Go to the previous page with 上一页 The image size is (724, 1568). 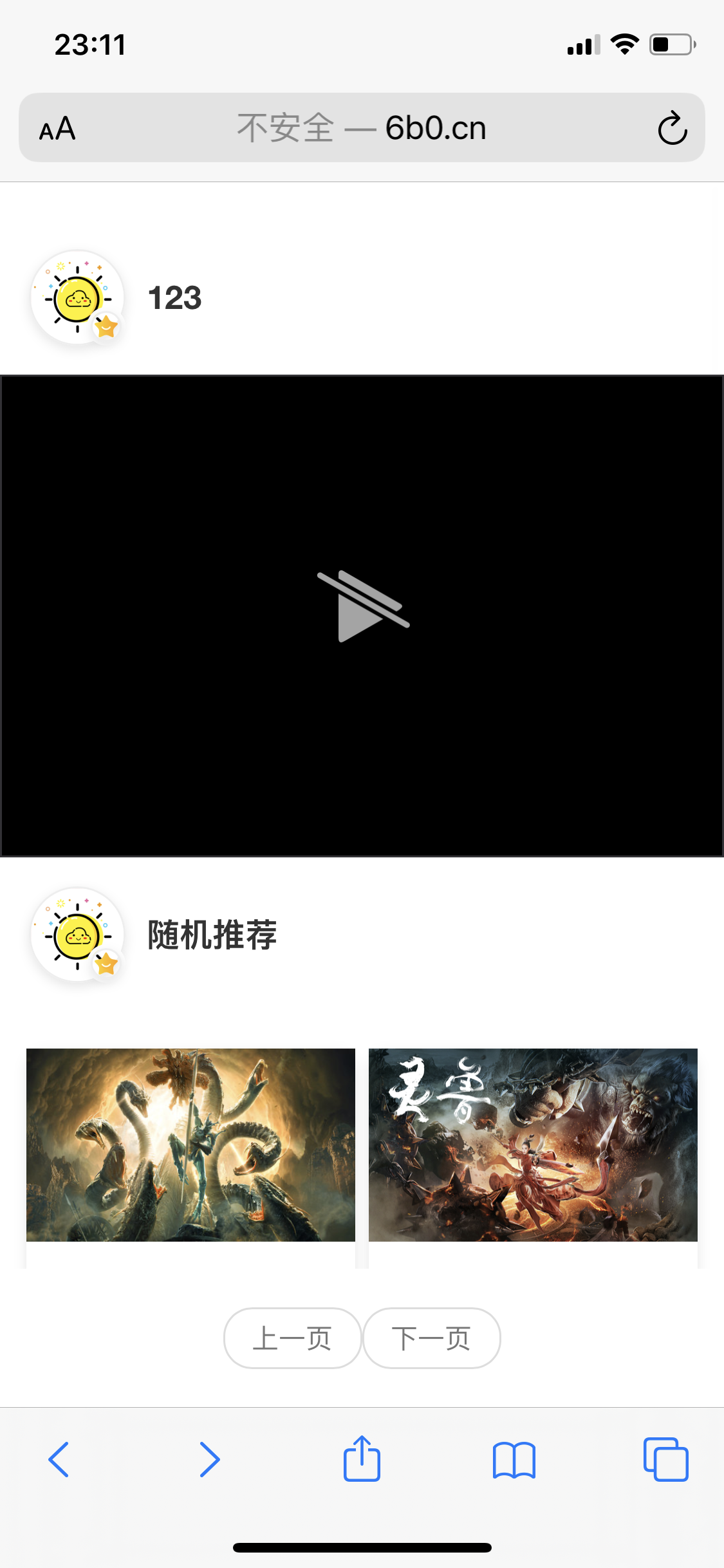click(x=292, y=1338)
